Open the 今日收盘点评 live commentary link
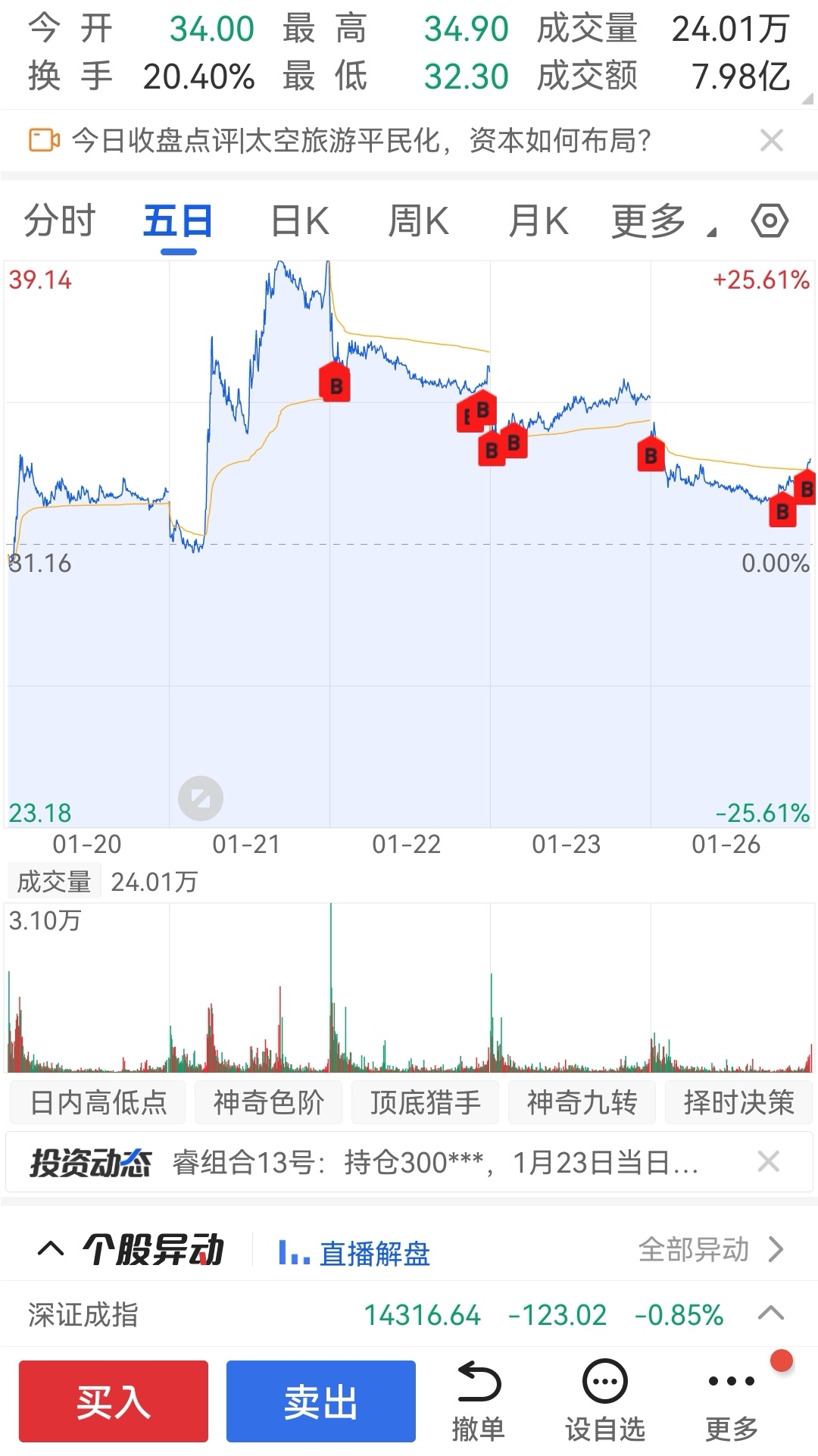The image size is (818, 1456). tap(361, 140)
